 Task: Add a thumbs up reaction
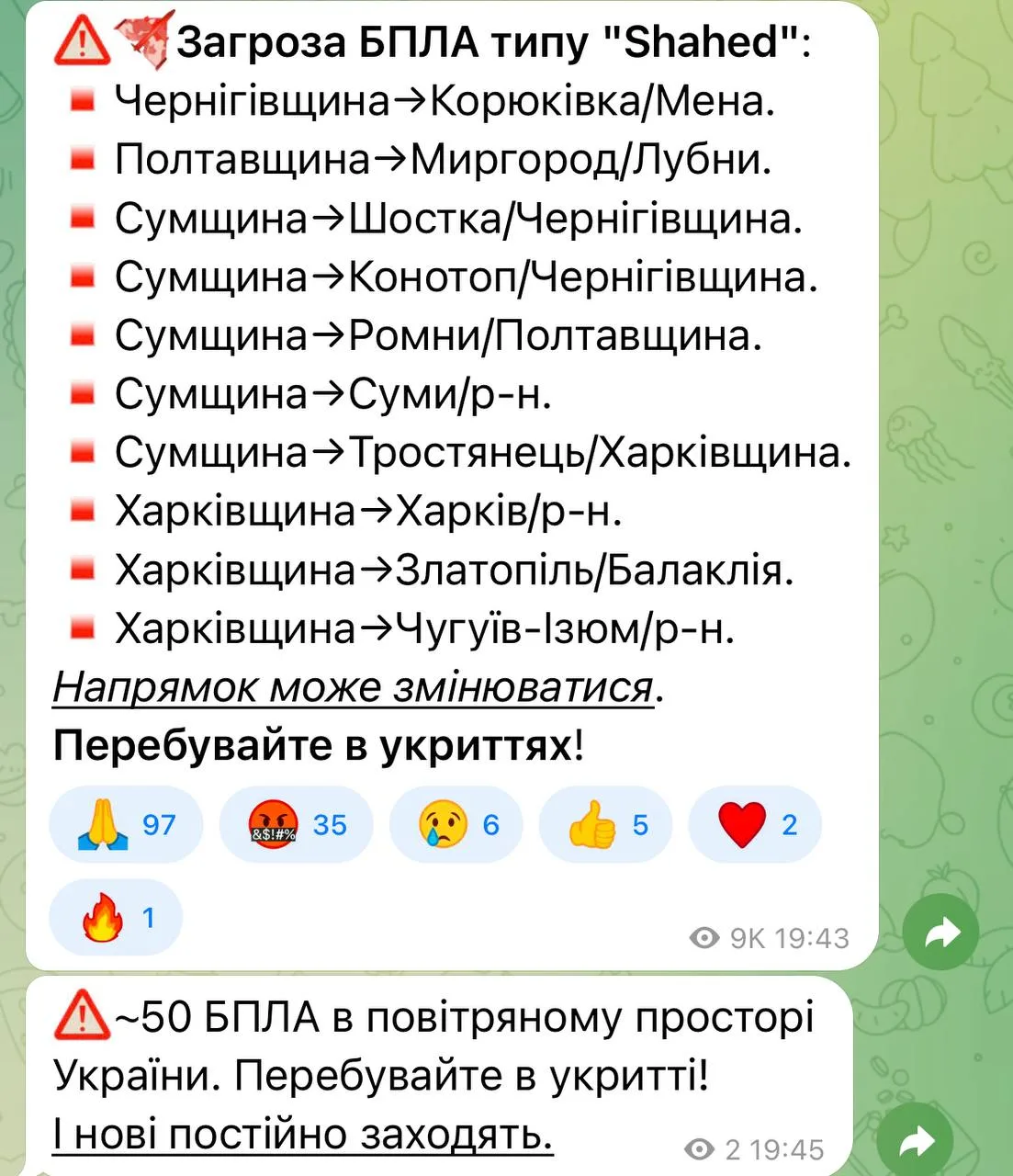[x=605, y=824]
